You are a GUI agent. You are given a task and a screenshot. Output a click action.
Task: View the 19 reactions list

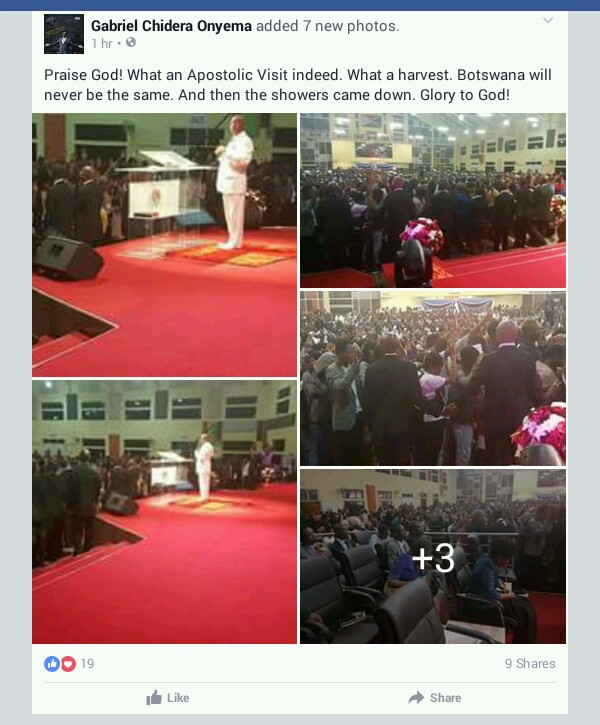pos(69,663)
